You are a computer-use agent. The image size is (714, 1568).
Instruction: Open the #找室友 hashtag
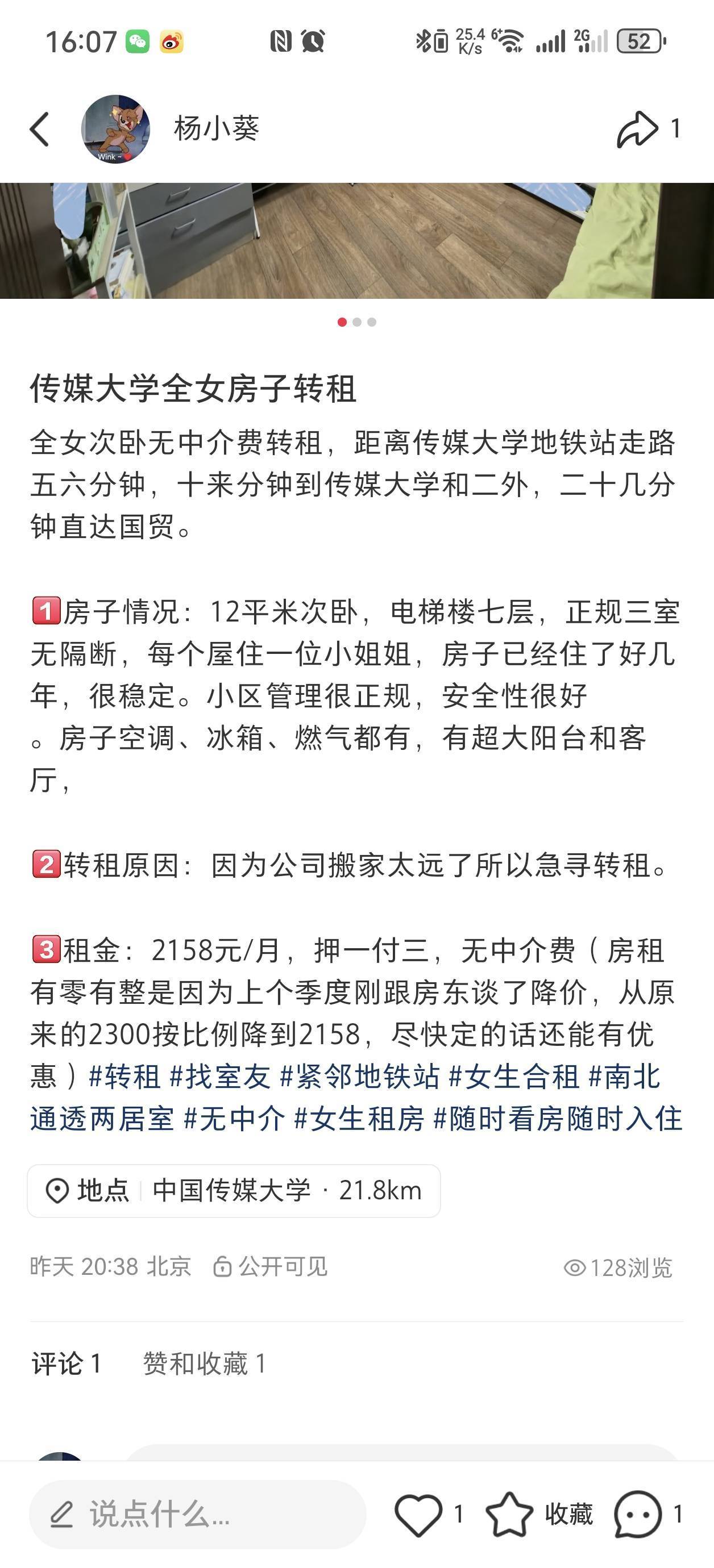coord(219,1076)
